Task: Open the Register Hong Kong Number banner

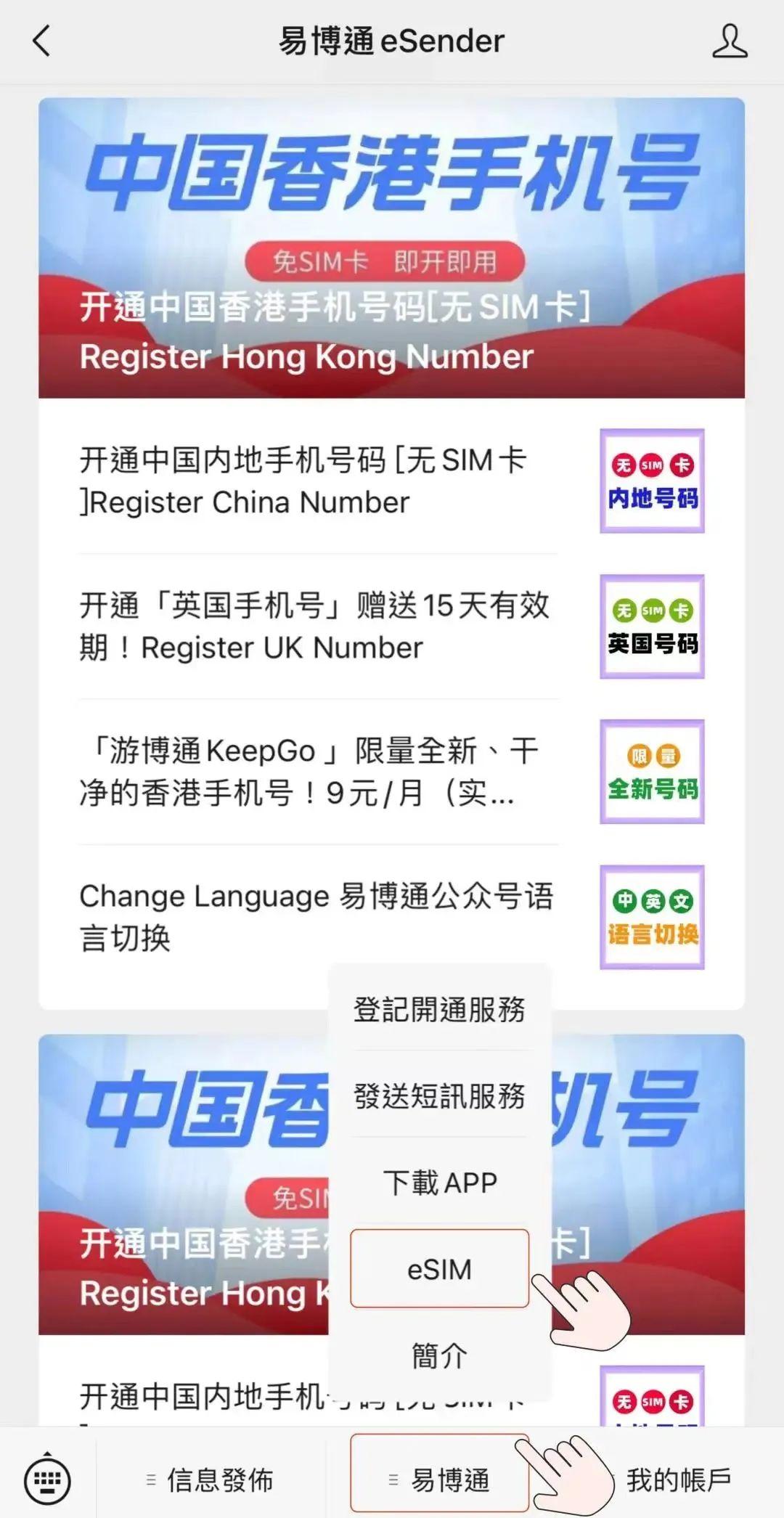Action: (391, 248)
